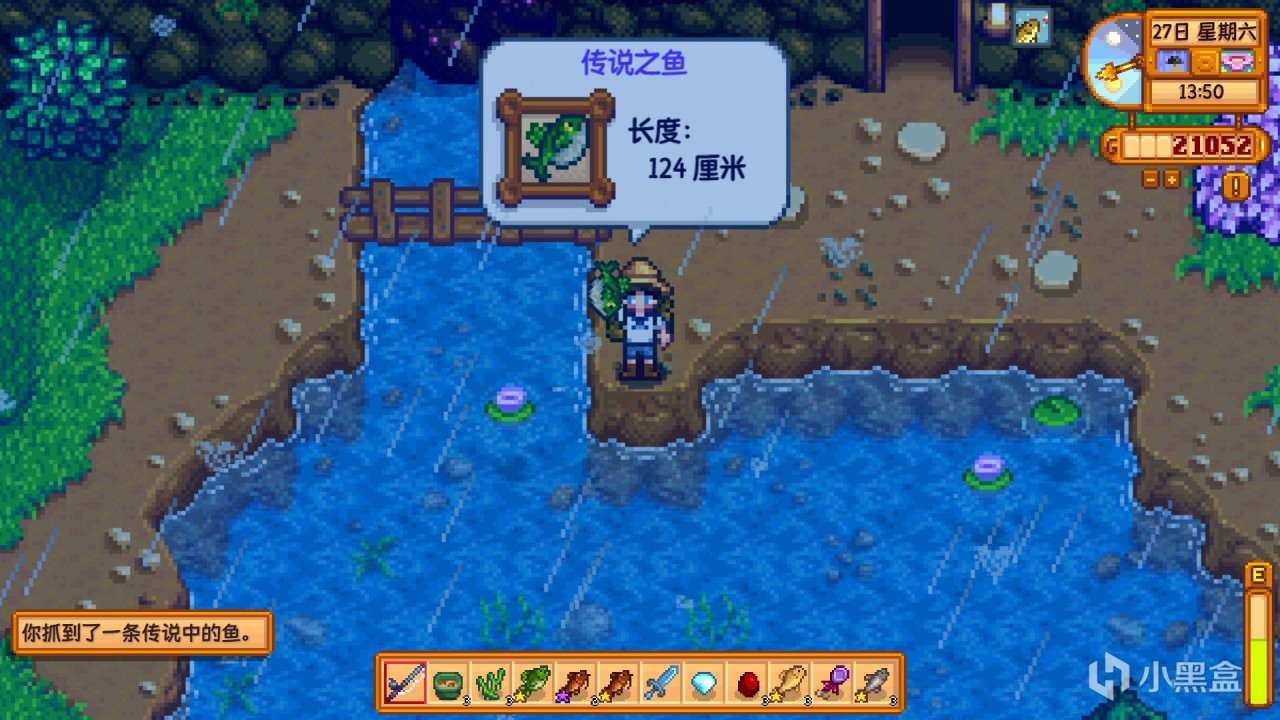Select the green seaweed in the toolbar
This screenshot has width=1280, height=720.
[x=491, y=683]
